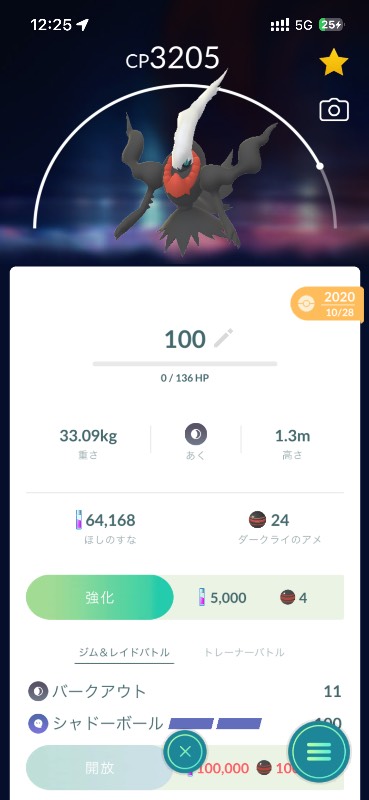
Task: Switch to the ジム&レイドバトル tab
Action: pos(124,652)
